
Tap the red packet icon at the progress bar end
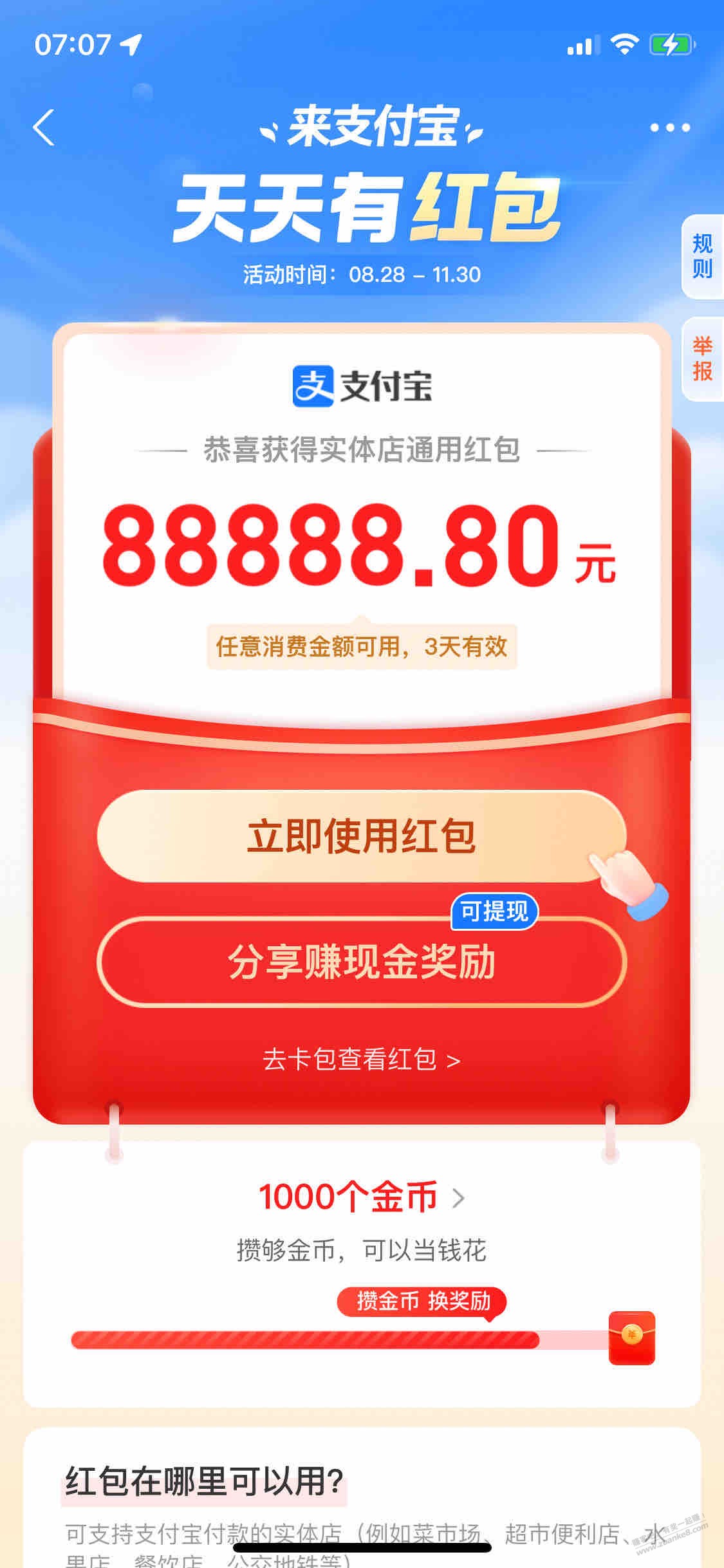point(631,1338)
